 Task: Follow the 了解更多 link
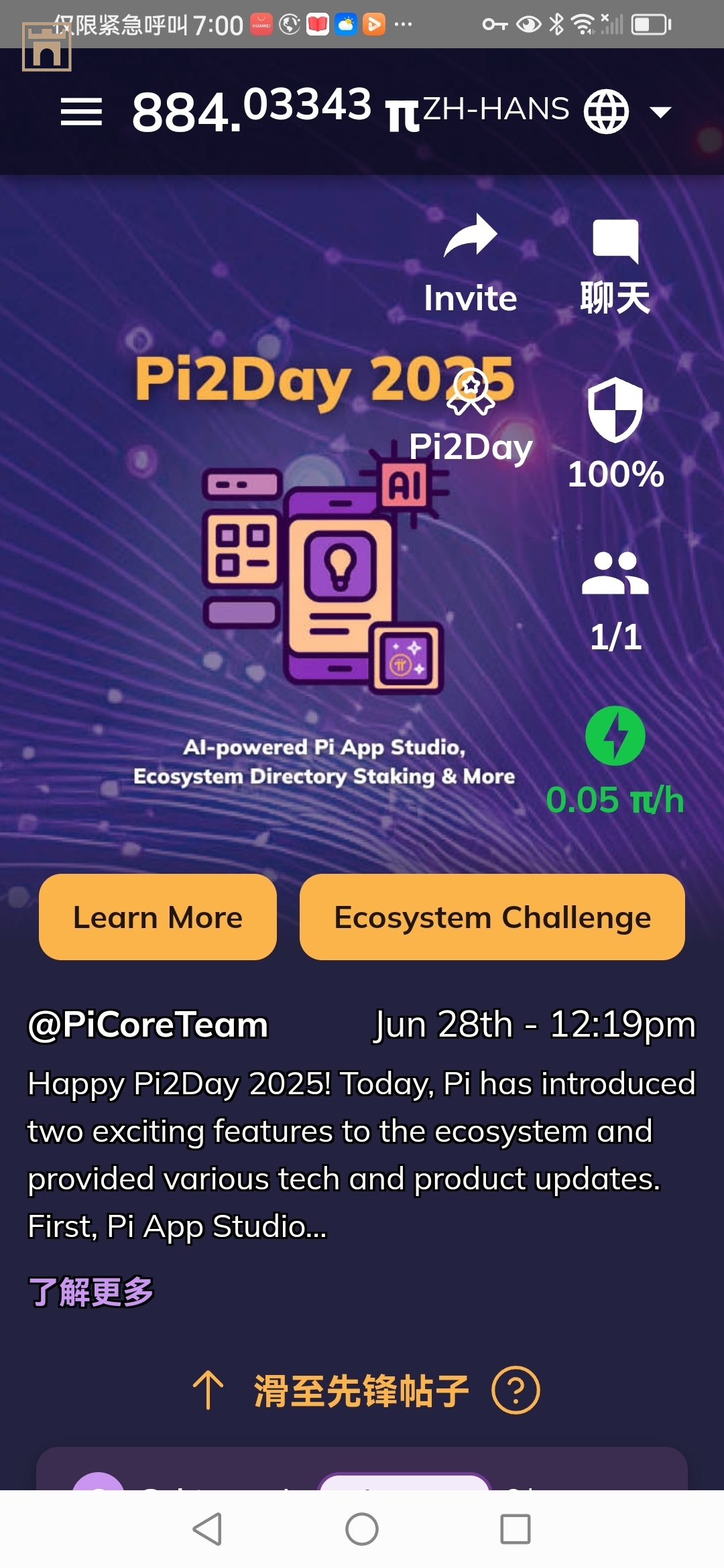coord(91,1291)
